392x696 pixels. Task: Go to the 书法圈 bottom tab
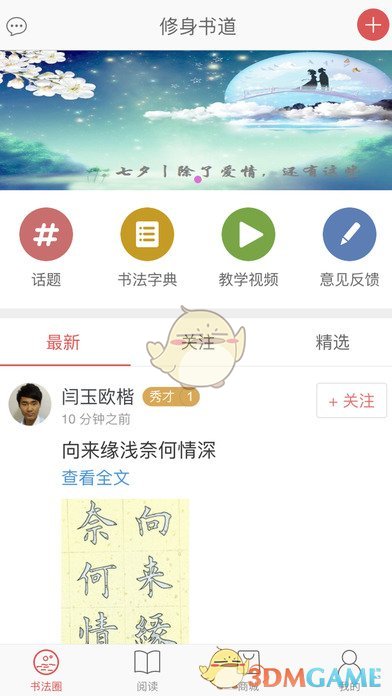tap(46, 670)
